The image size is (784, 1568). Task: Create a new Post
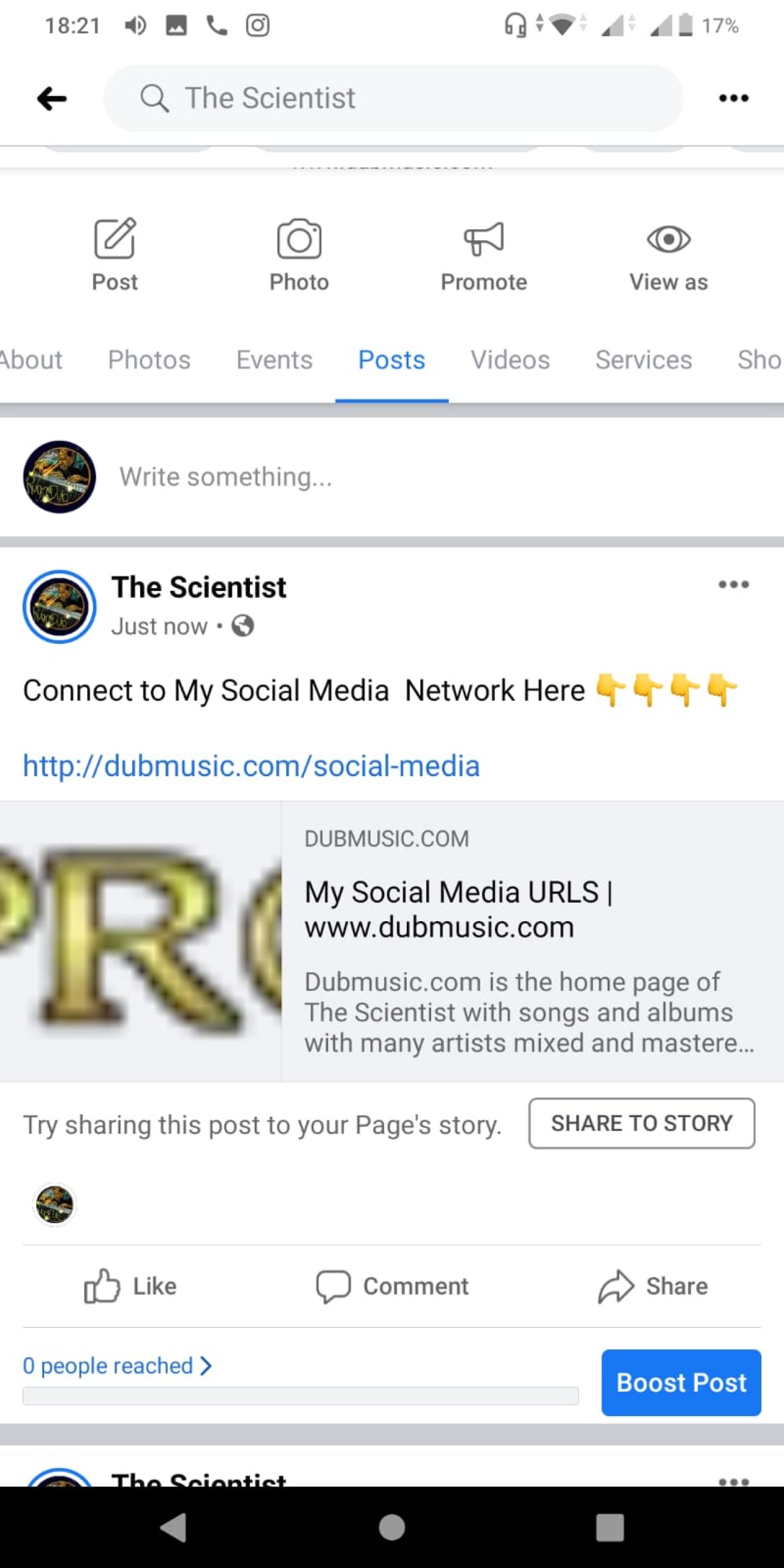click(x=115, y=255)
